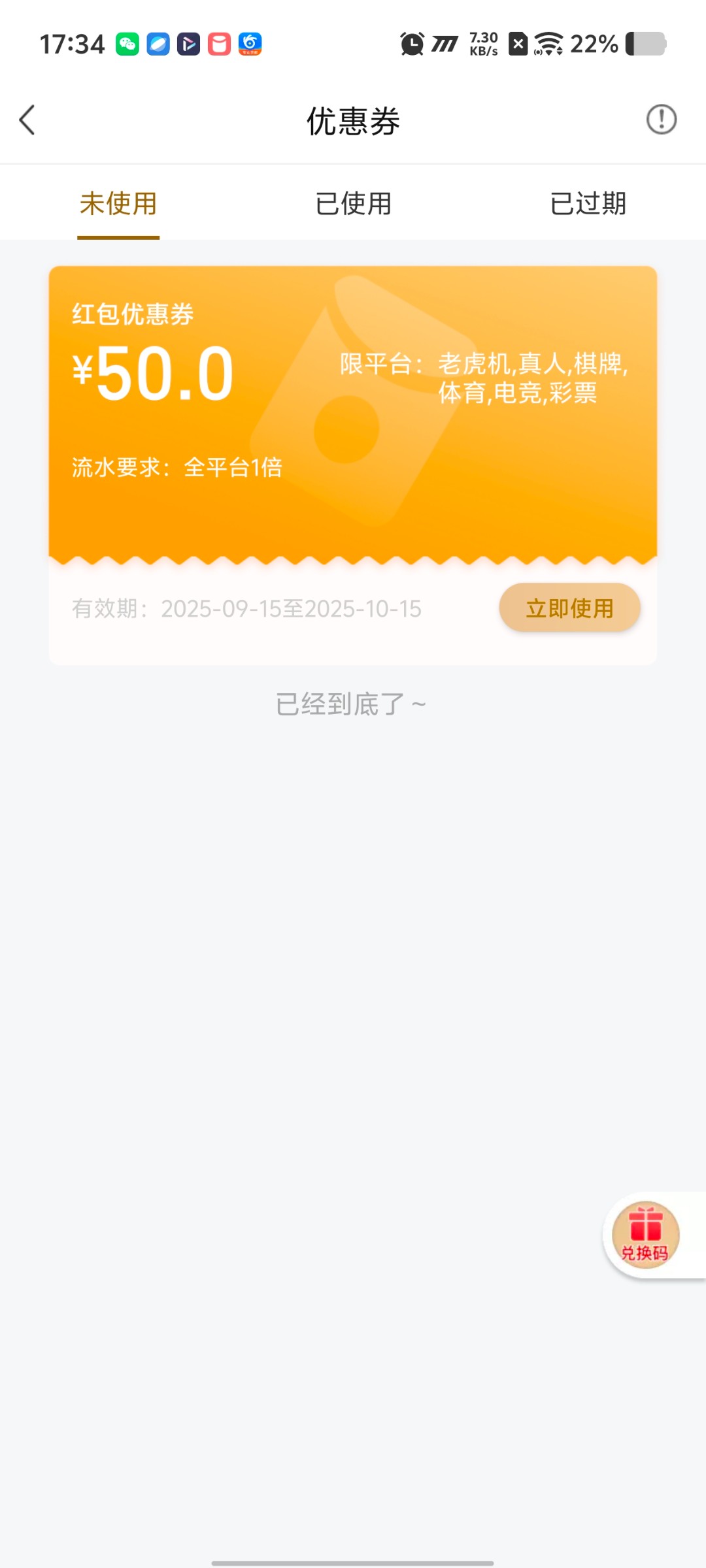Open the 已过期 coupons tab
The width and height of the screenshot is (706, 1568).
[588, 204]
